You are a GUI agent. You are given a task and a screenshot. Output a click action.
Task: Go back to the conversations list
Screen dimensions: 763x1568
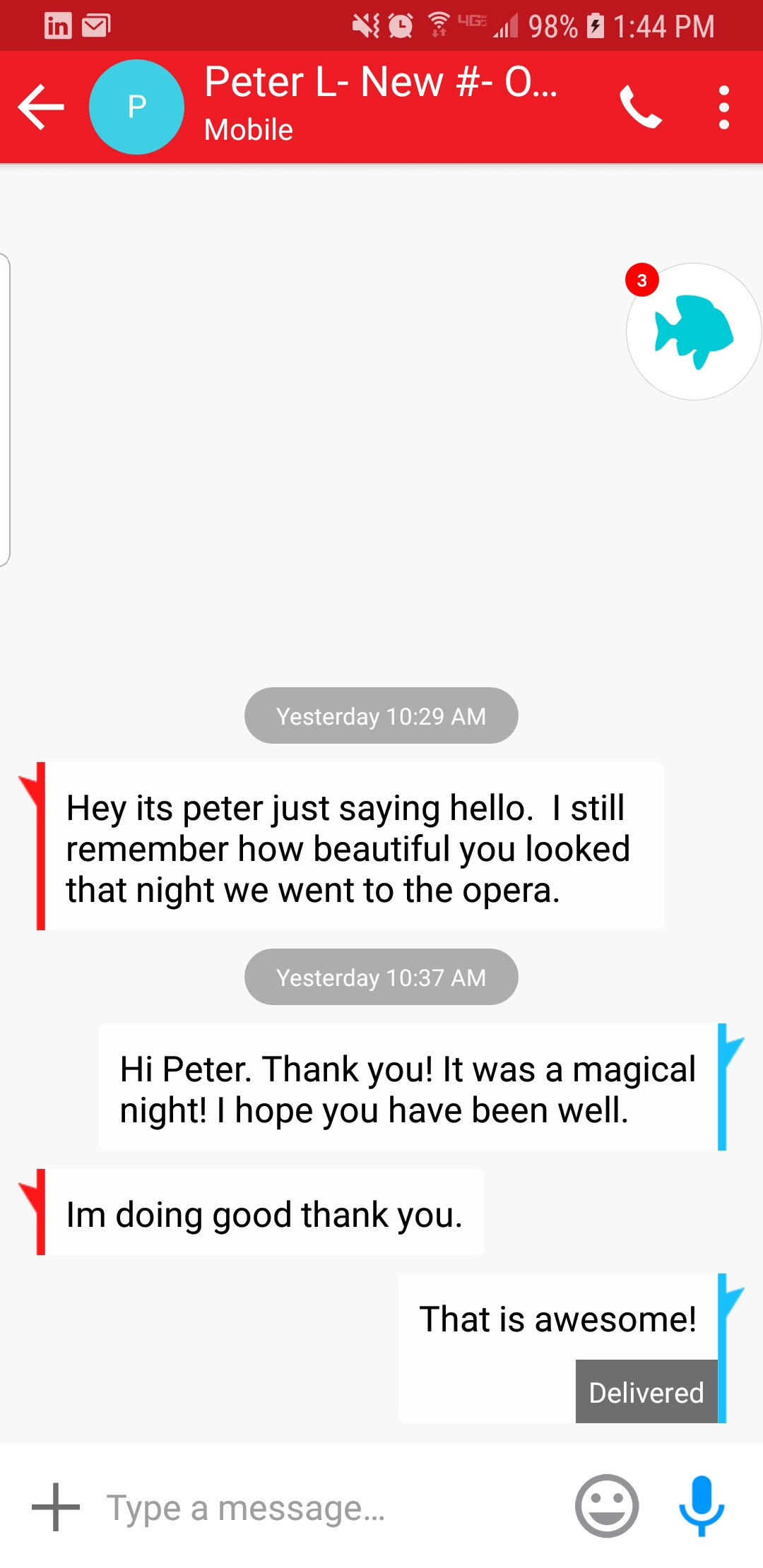41,107
